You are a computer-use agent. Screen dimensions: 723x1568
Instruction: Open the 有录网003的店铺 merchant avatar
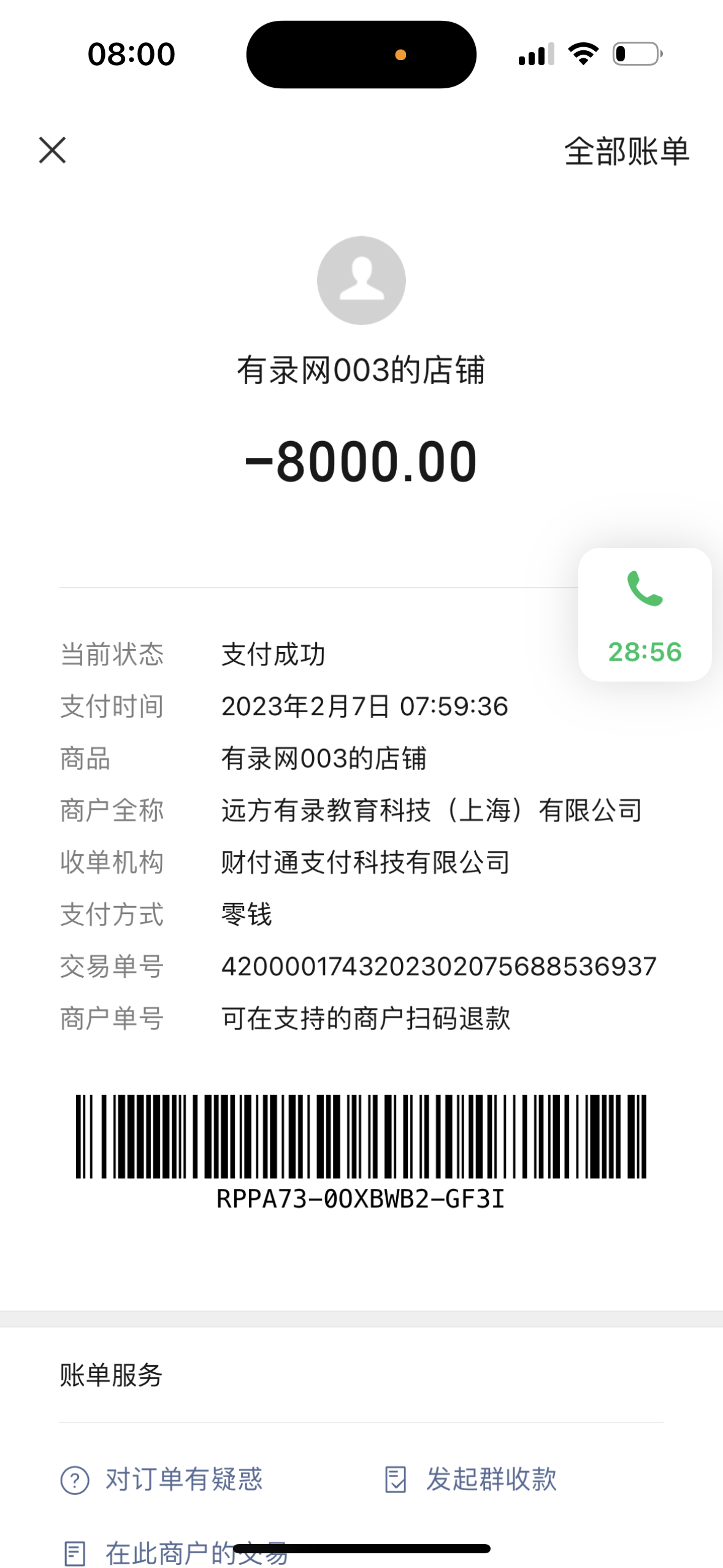click(x=361, y=280)
